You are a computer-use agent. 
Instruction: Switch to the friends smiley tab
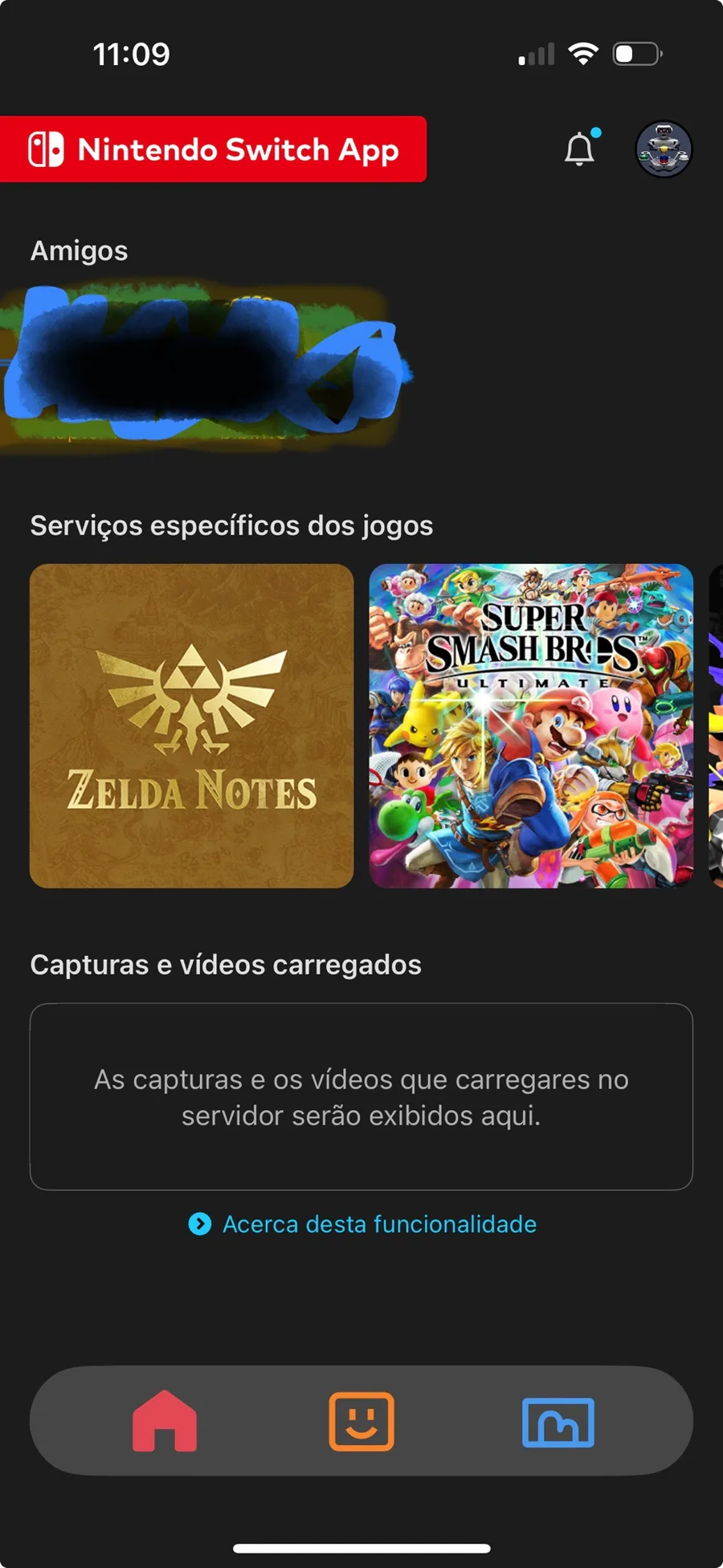click(361, 1421)
